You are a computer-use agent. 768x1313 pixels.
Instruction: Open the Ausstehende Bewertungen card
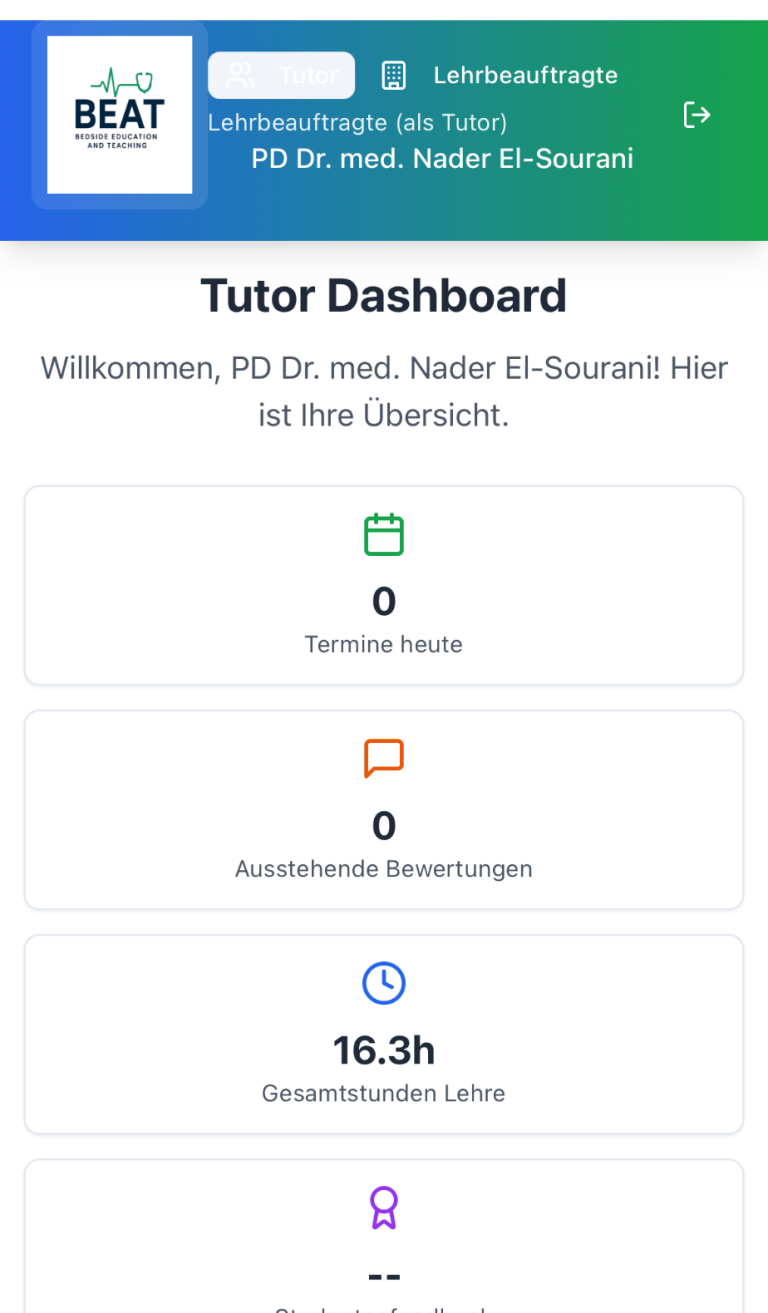point(384,810)
